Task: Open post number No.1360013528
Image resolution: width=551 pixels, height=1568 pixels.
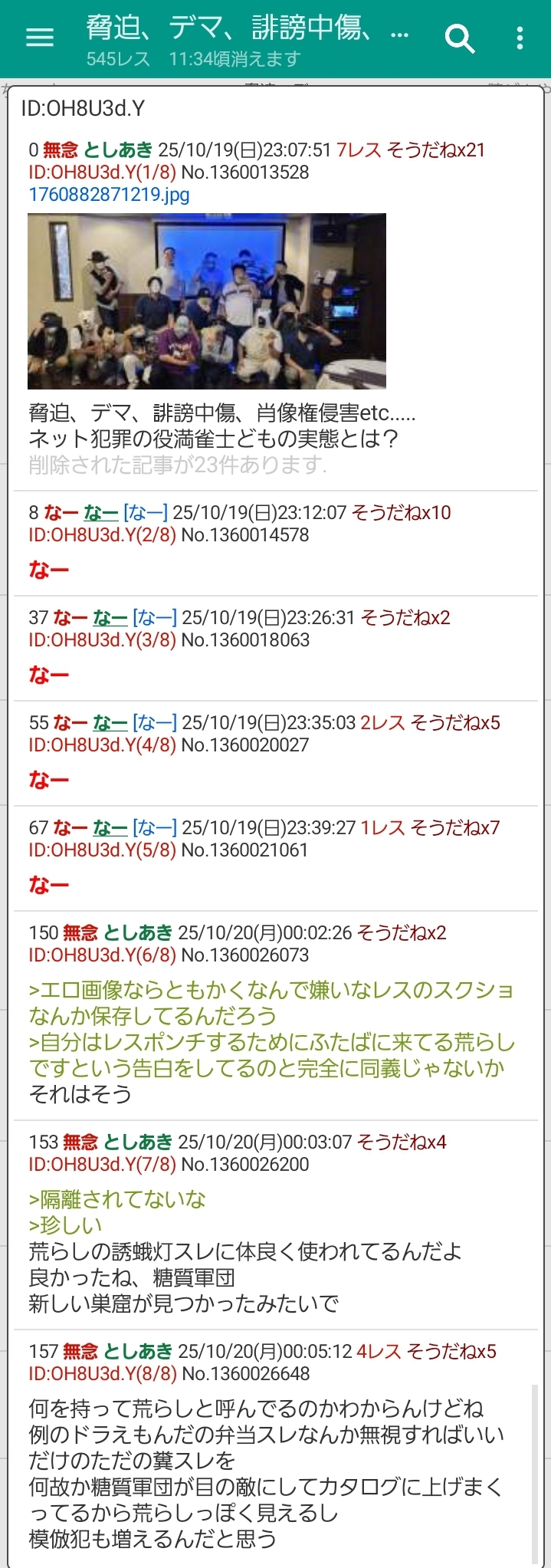Action: click(x=245, y=173)
